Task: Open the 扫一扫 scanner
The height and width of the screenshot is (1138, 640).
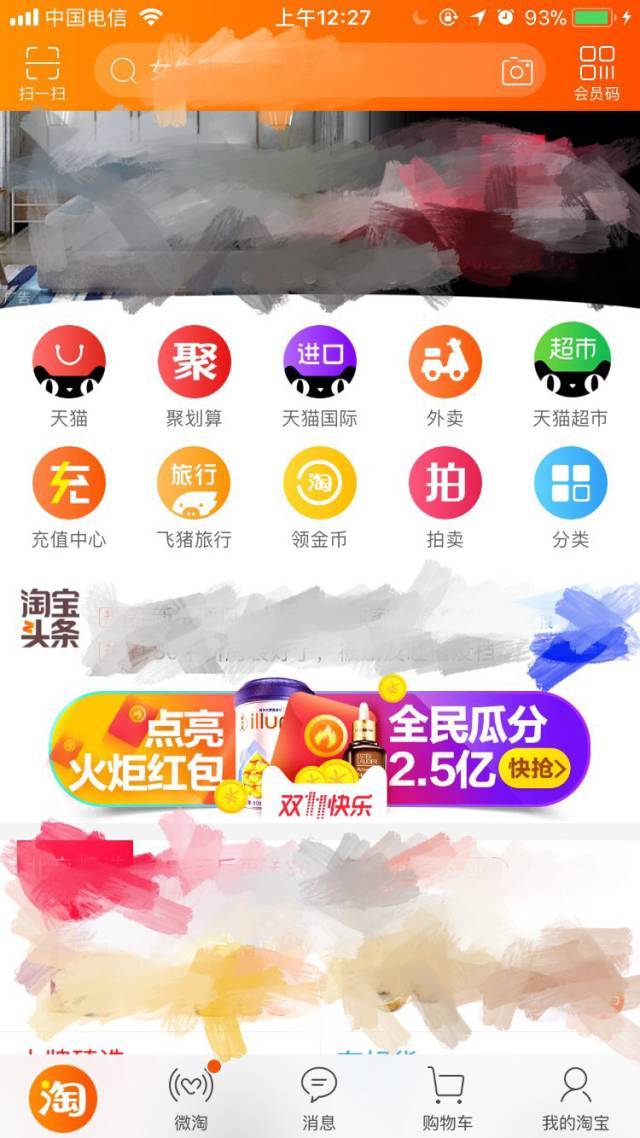Action: click(x=42, y=72)
